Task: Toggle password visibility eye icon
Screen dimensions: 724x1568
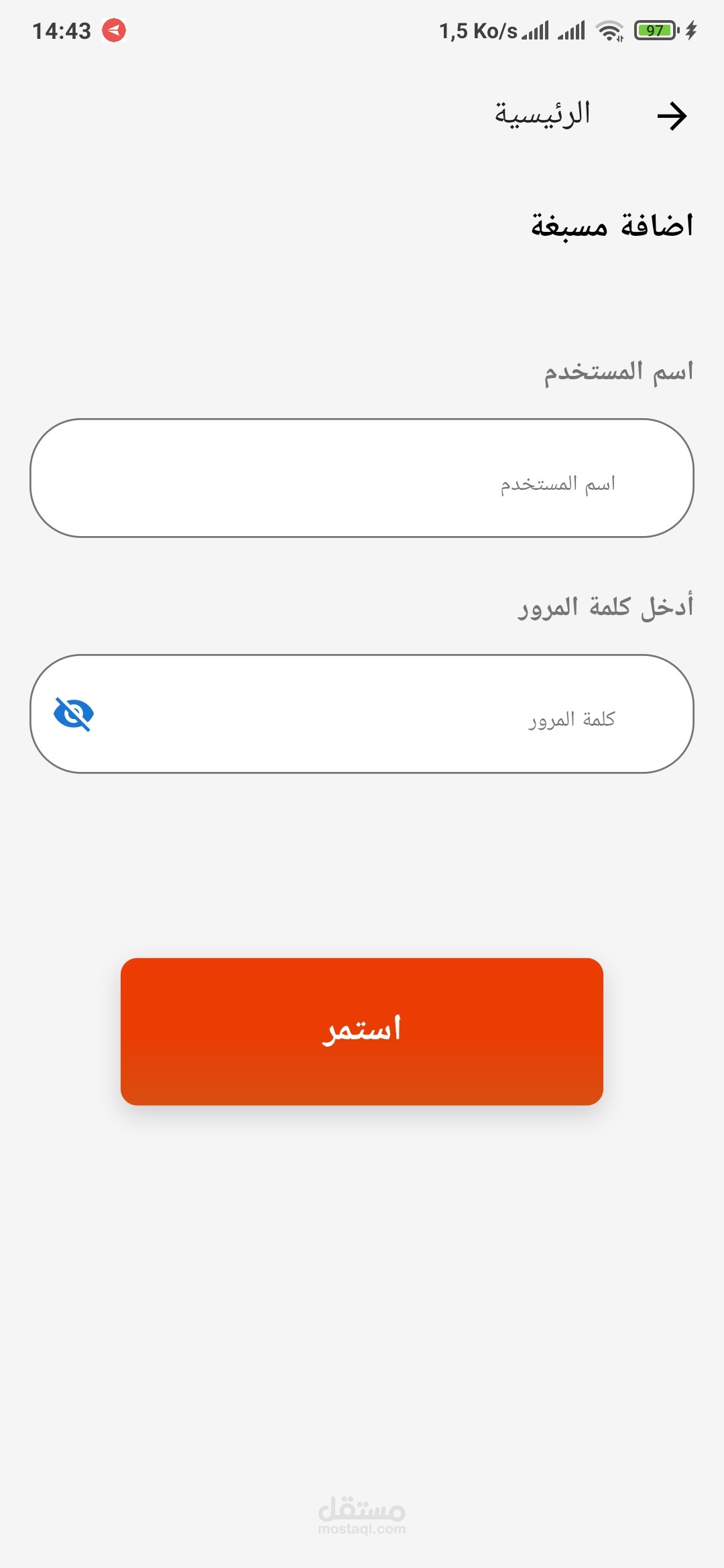Action: (74, 714)
